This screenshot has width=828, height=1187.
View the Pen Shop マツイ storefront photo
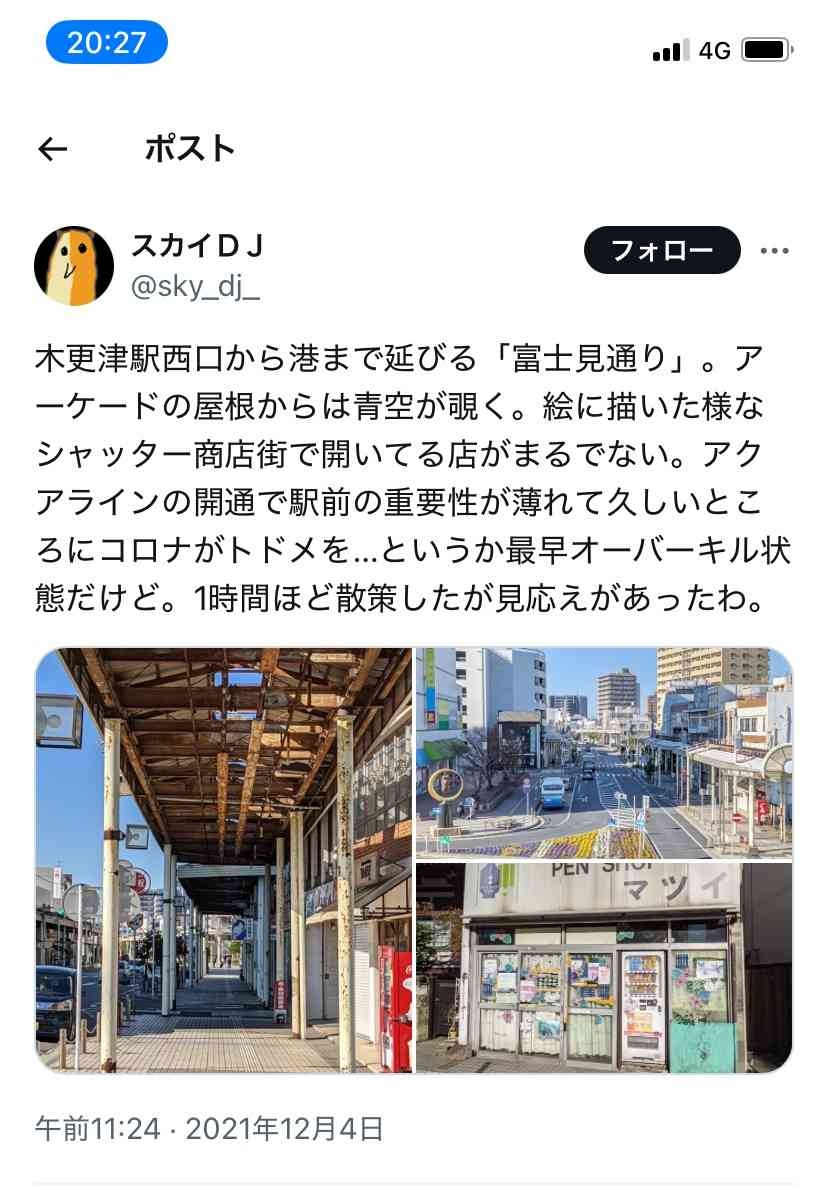tap(604, 968)
